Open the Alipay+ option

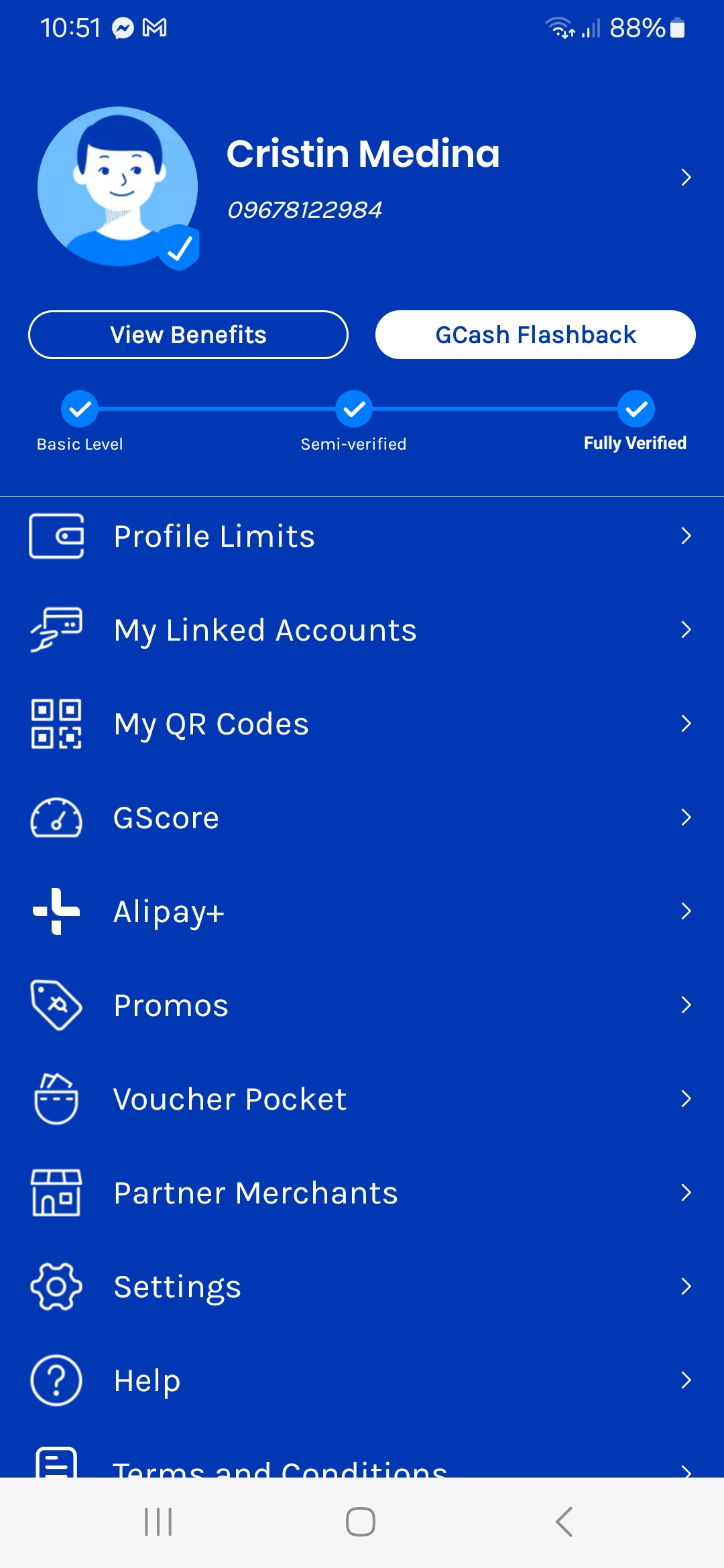tap(362, 911)
